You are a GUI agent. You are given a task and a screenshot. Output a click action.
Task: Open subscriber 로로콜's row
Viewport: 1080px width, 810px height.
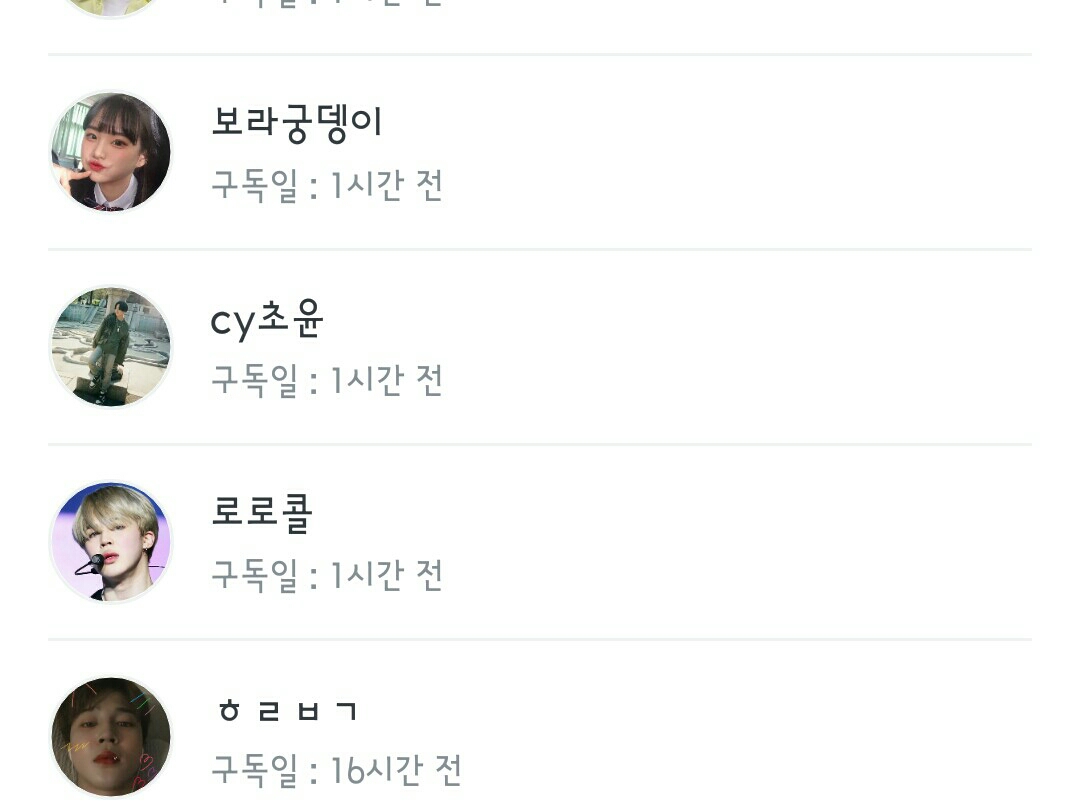tap(540, 542)
